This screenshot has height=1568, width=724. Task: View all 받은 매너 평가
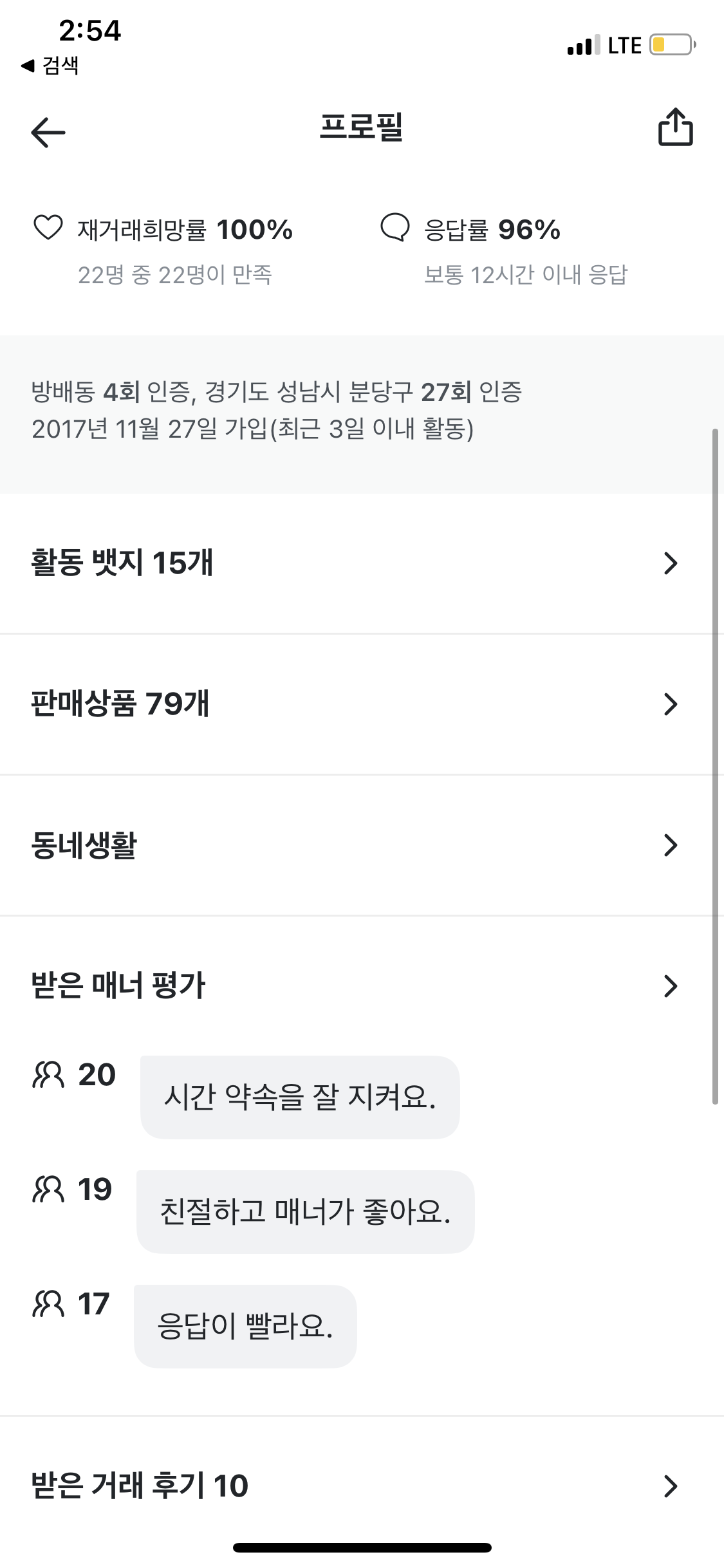click(362, 985)
